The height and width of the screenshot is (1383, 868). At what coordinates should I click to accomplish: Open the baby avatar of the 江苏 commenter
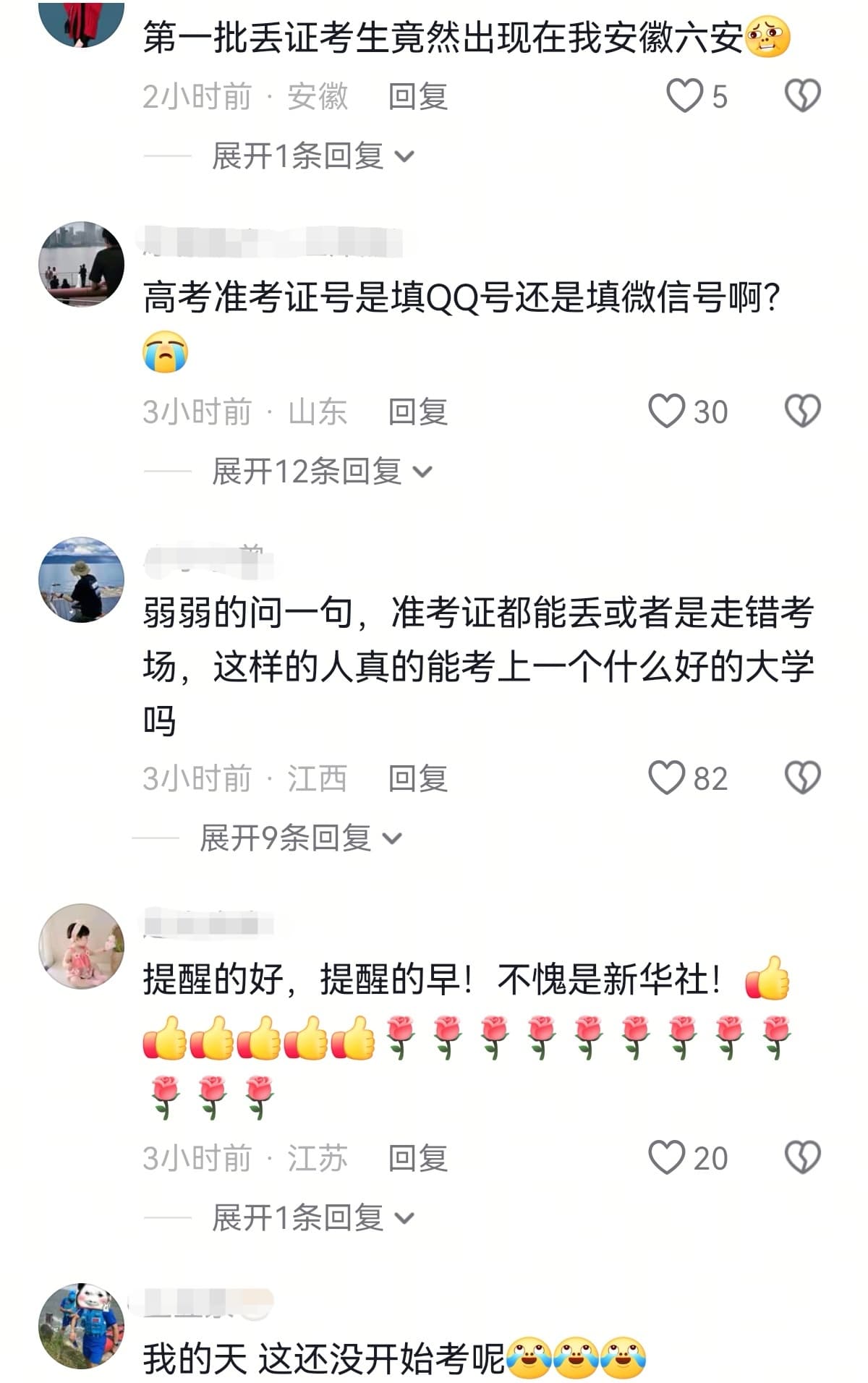click(x=81, y=946)
